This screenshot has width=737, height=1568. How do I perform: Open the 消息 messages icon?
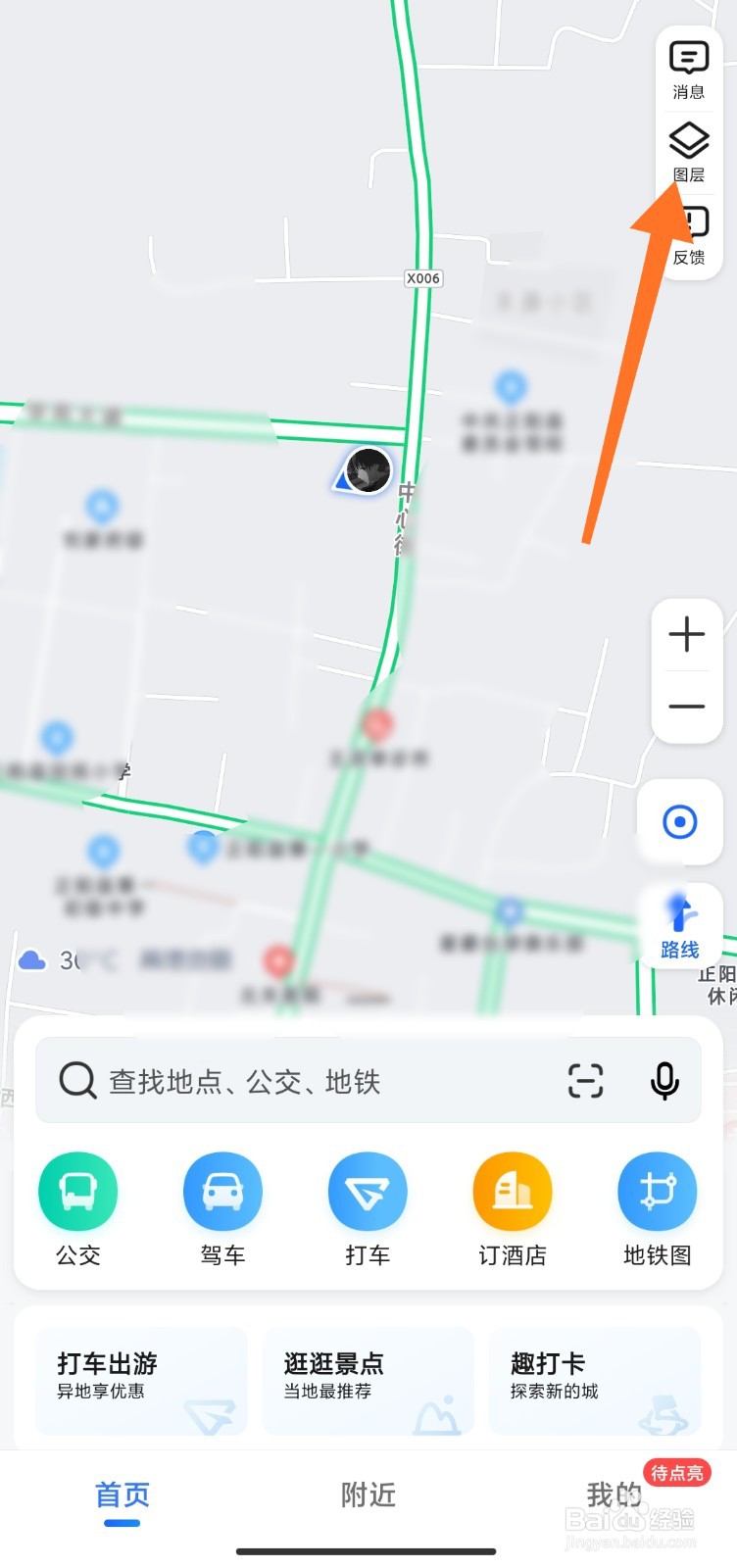[689, 71]
